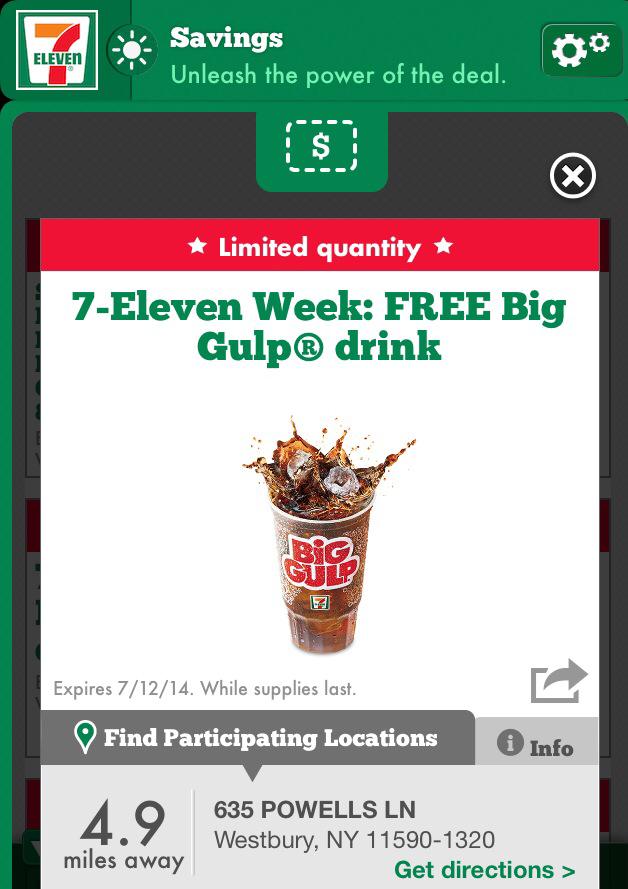Tap the 7-Eleven logo home button
This screenshot has width=628, height=889.
click(x=57, y=50)
